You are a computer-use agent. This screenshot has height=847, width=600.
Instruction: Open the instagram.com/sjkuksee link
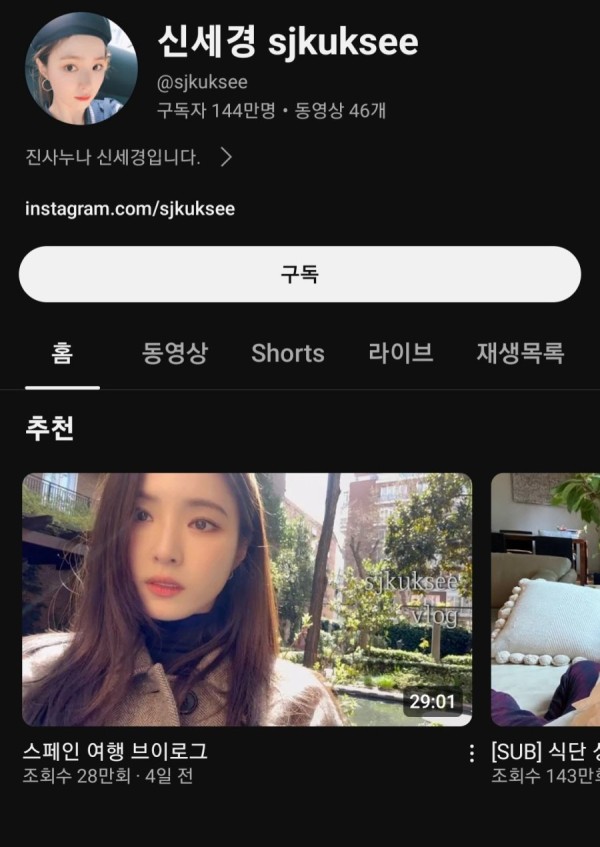pyautogui.click(x=130, y=209)
